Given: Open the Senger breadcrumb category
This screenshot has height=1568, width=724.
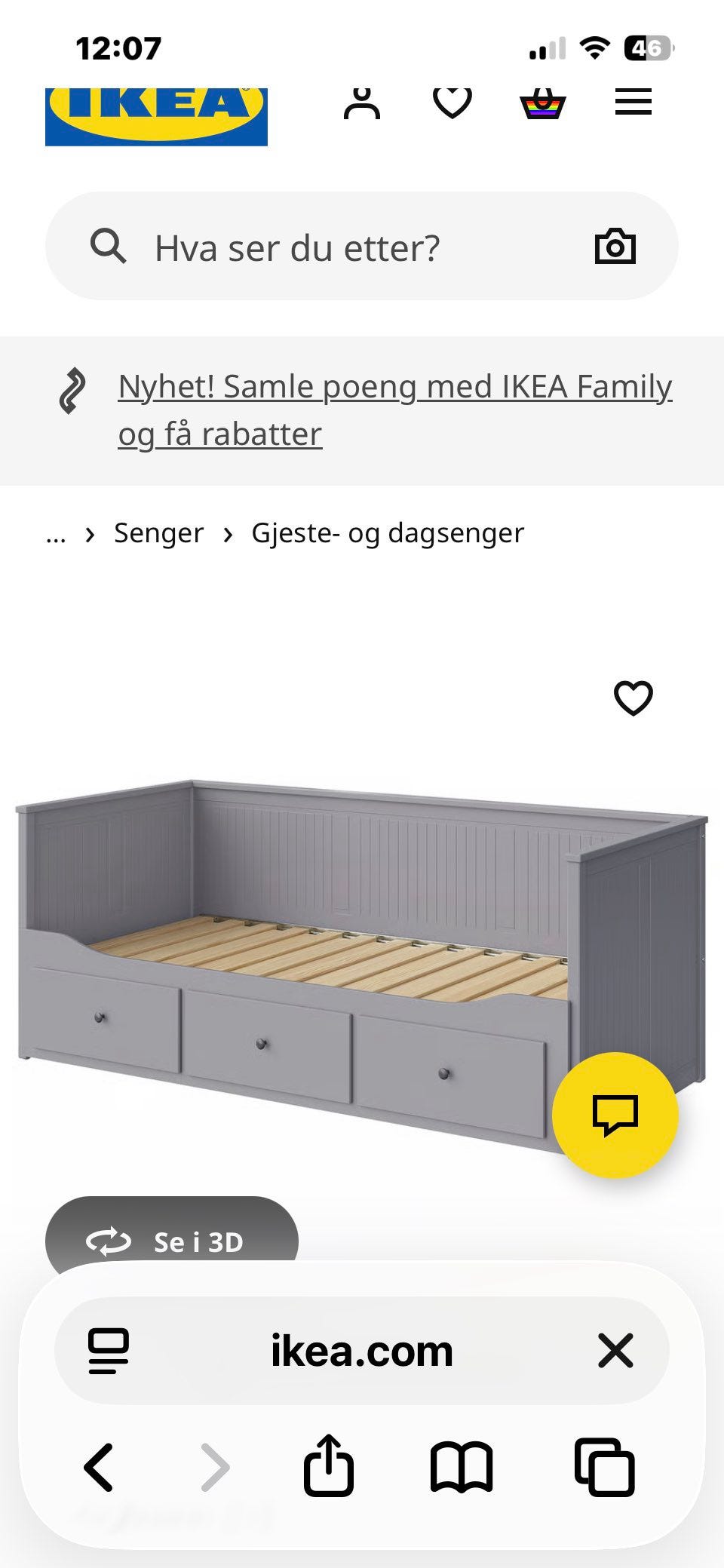Looking at the screenshot, I should click(x=158, y=533).
